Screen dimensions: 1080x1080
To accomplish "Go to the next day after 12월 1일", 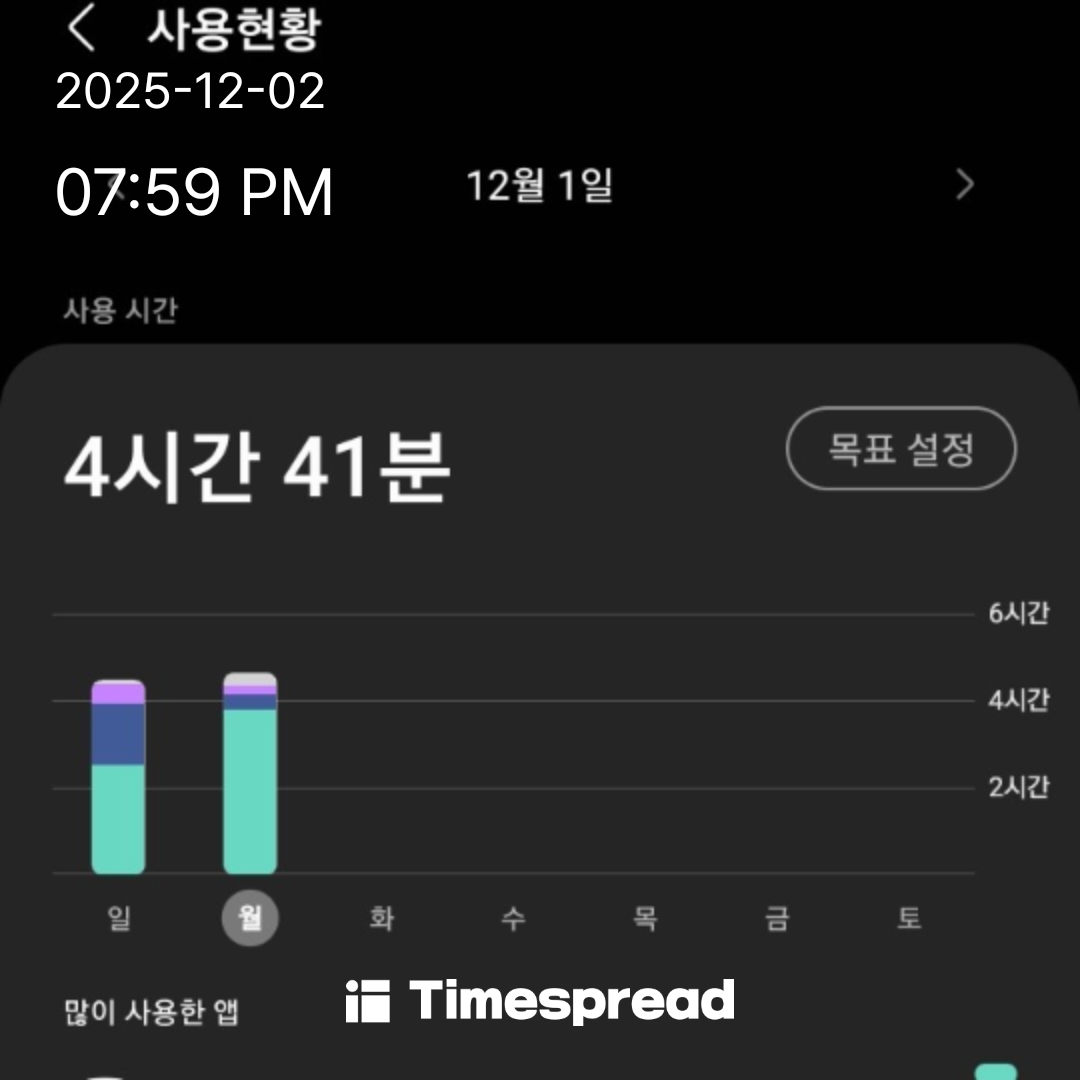I will coord(964,185).
